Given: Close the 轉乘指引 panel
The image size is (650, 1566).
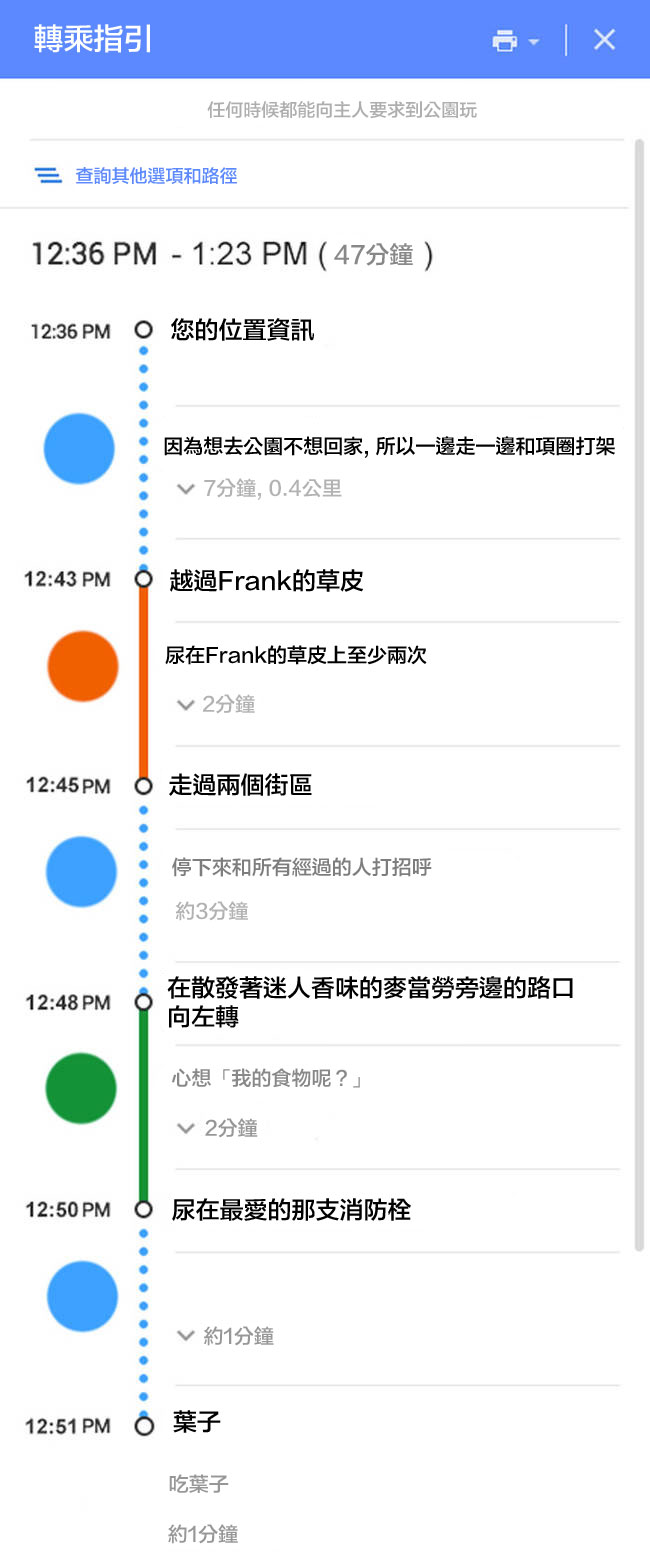Looking at the screenshot, I should pyautogui.click(x=604, y=40).
